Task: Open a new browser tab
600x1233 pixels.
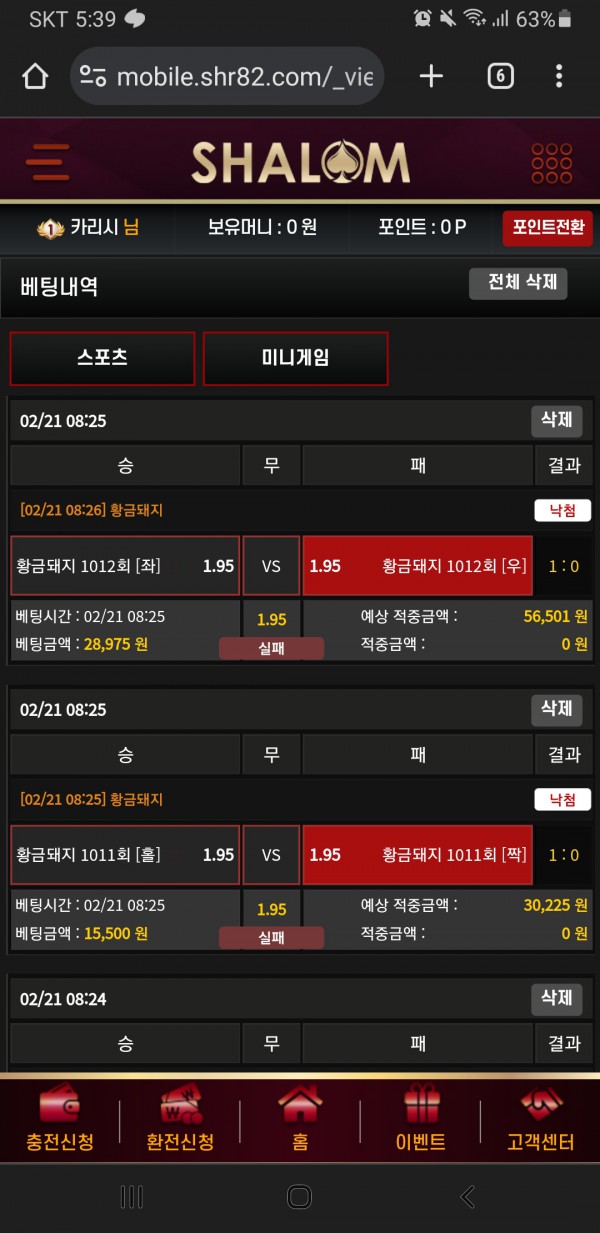Action: pyautogui.click(x=431, y=76)
